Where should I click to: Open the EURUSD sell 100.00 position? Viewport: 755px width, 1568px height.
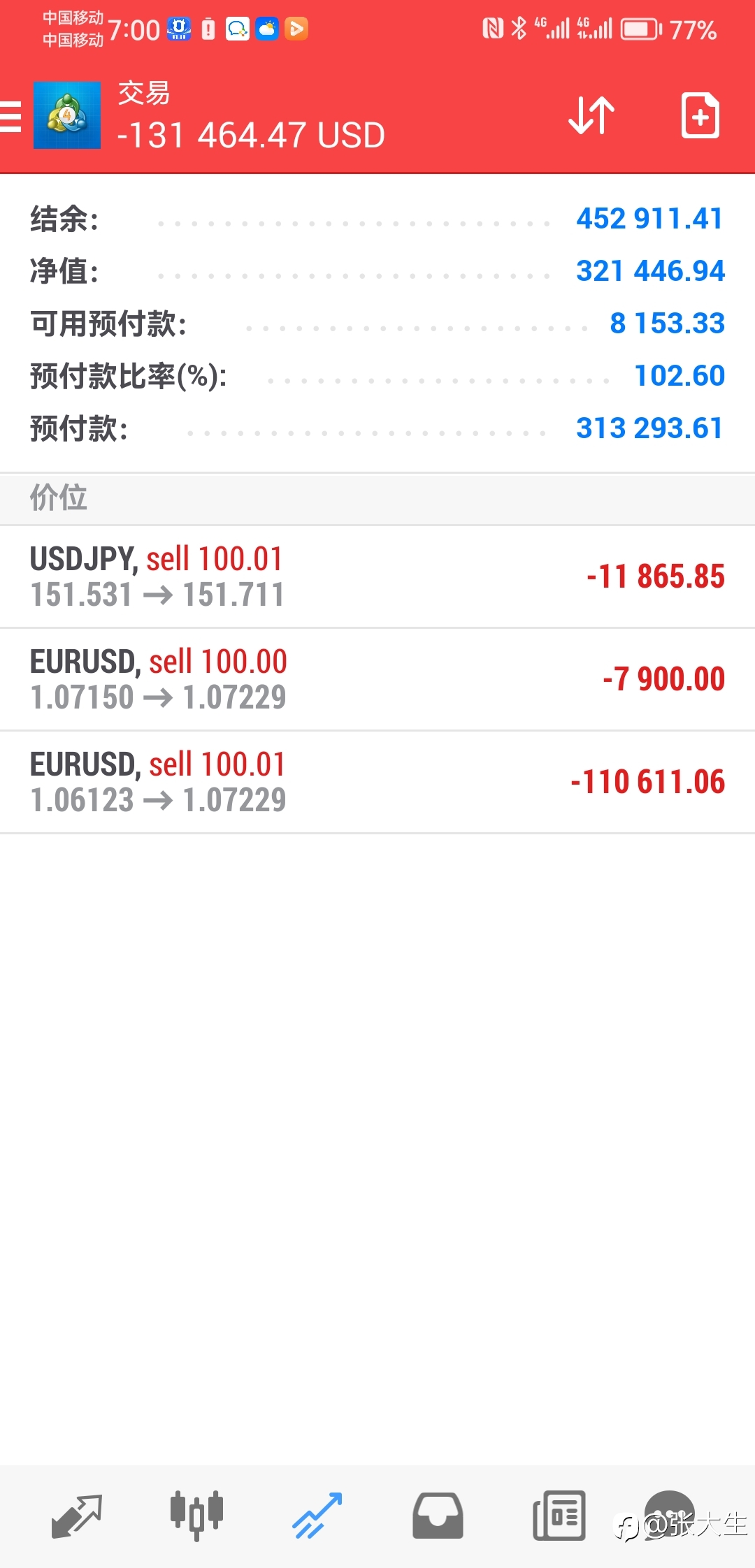(377, 679)
